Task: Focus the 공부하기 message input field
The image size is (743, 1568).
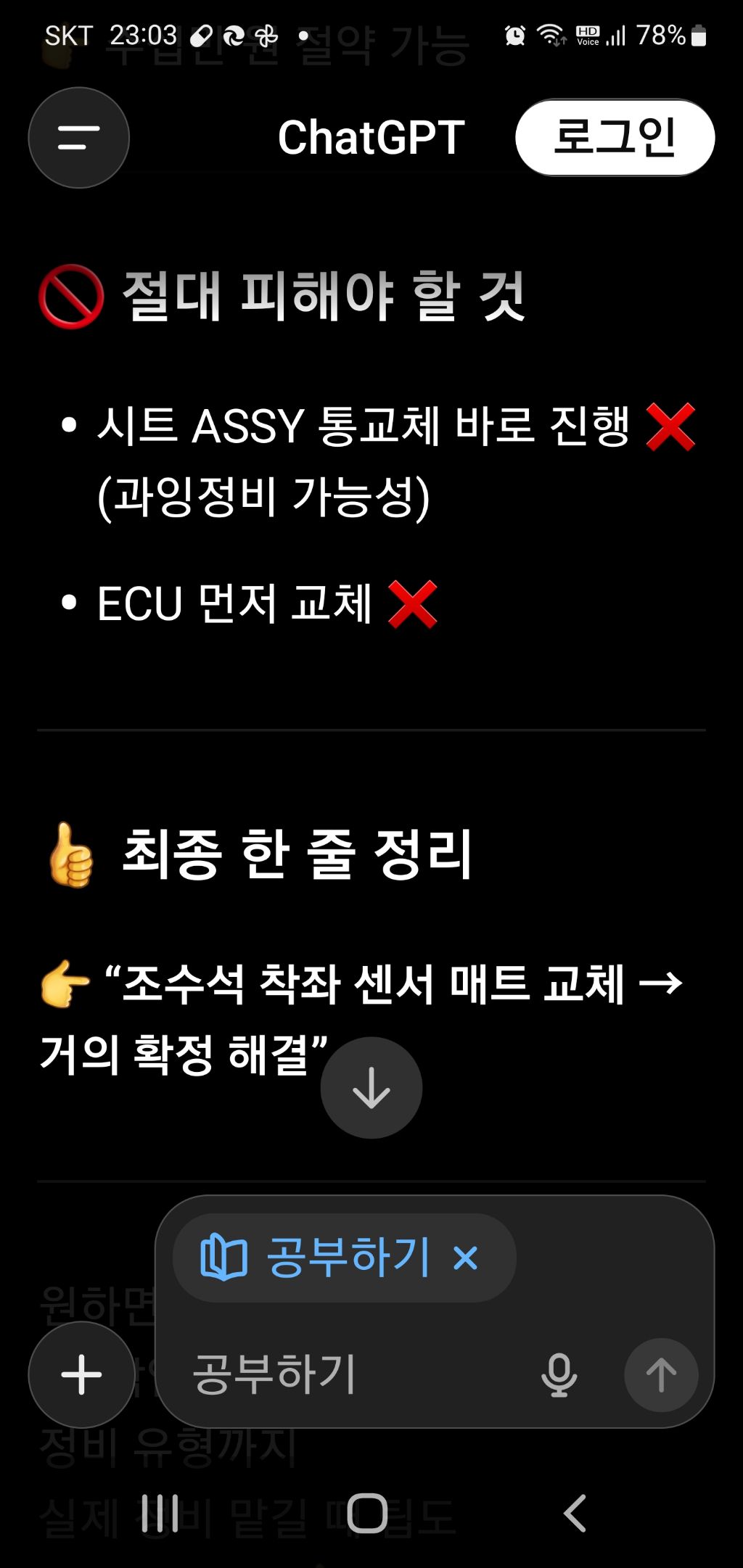Action: pos(356,1374)
